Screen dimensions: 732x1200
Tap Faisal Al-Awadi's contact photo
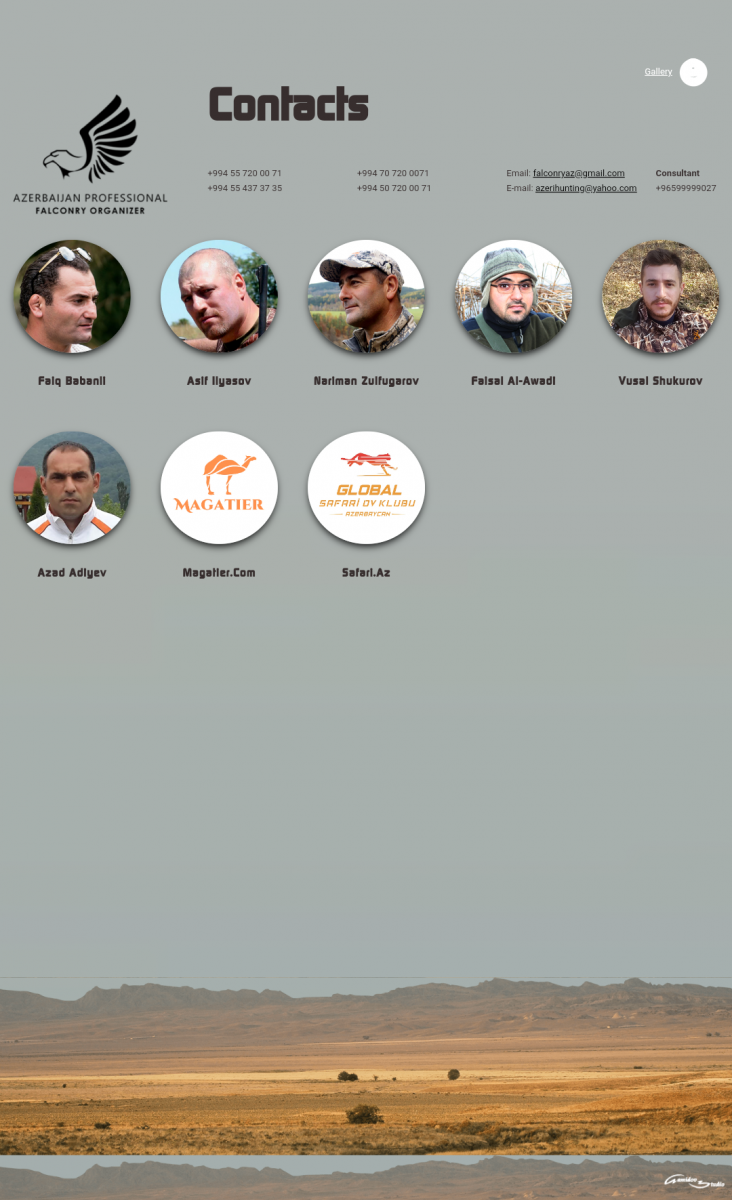[514, 296]
